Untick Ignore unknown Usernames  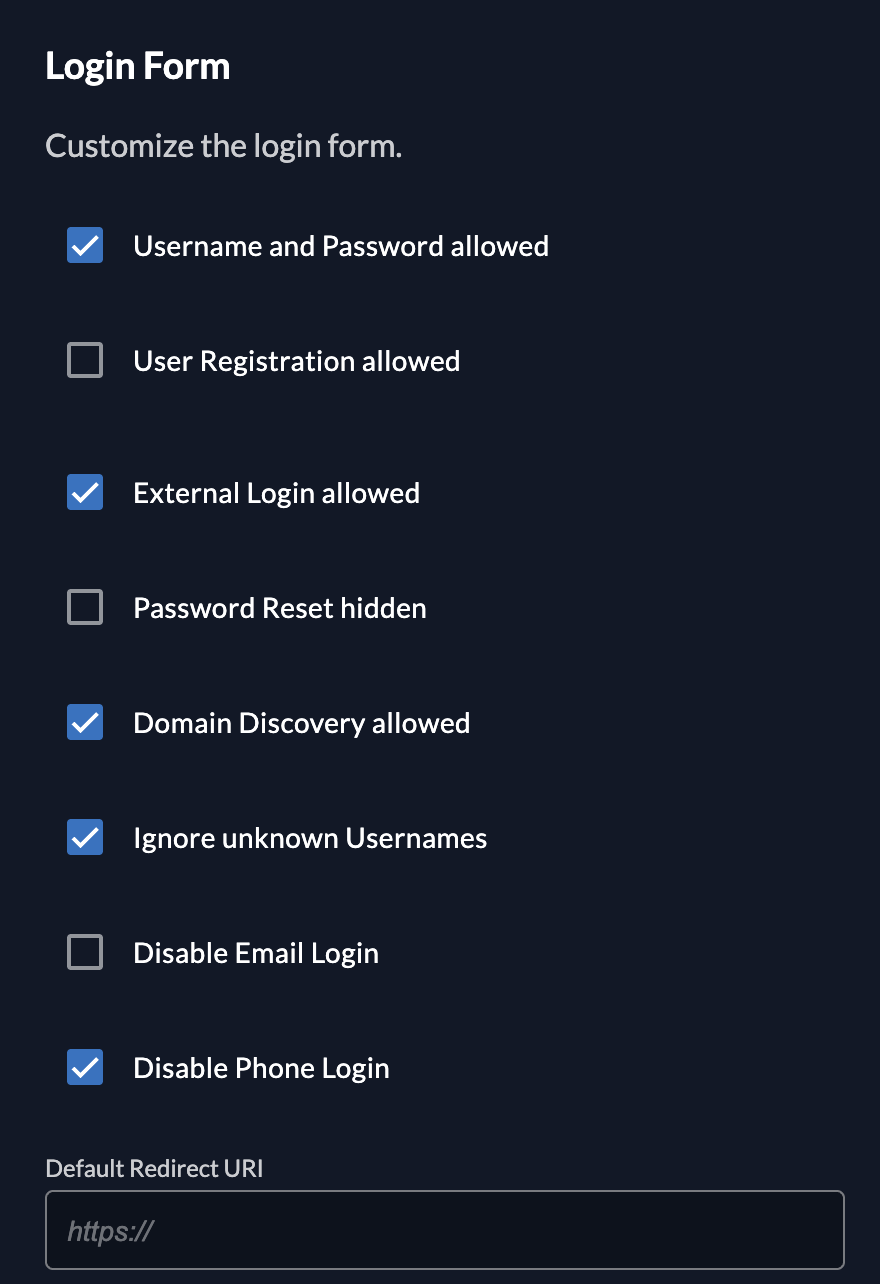(85, 838)
